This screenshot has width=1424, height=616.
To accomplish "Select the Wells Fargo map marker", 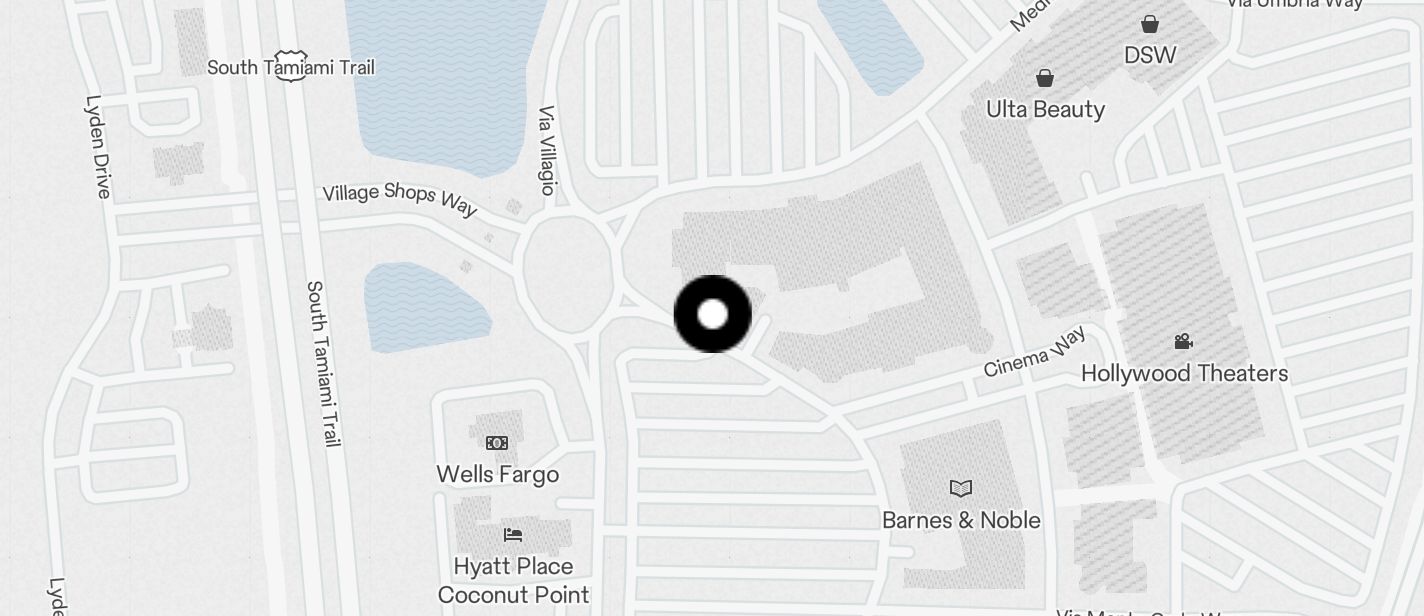I will (x=497, y=443).
